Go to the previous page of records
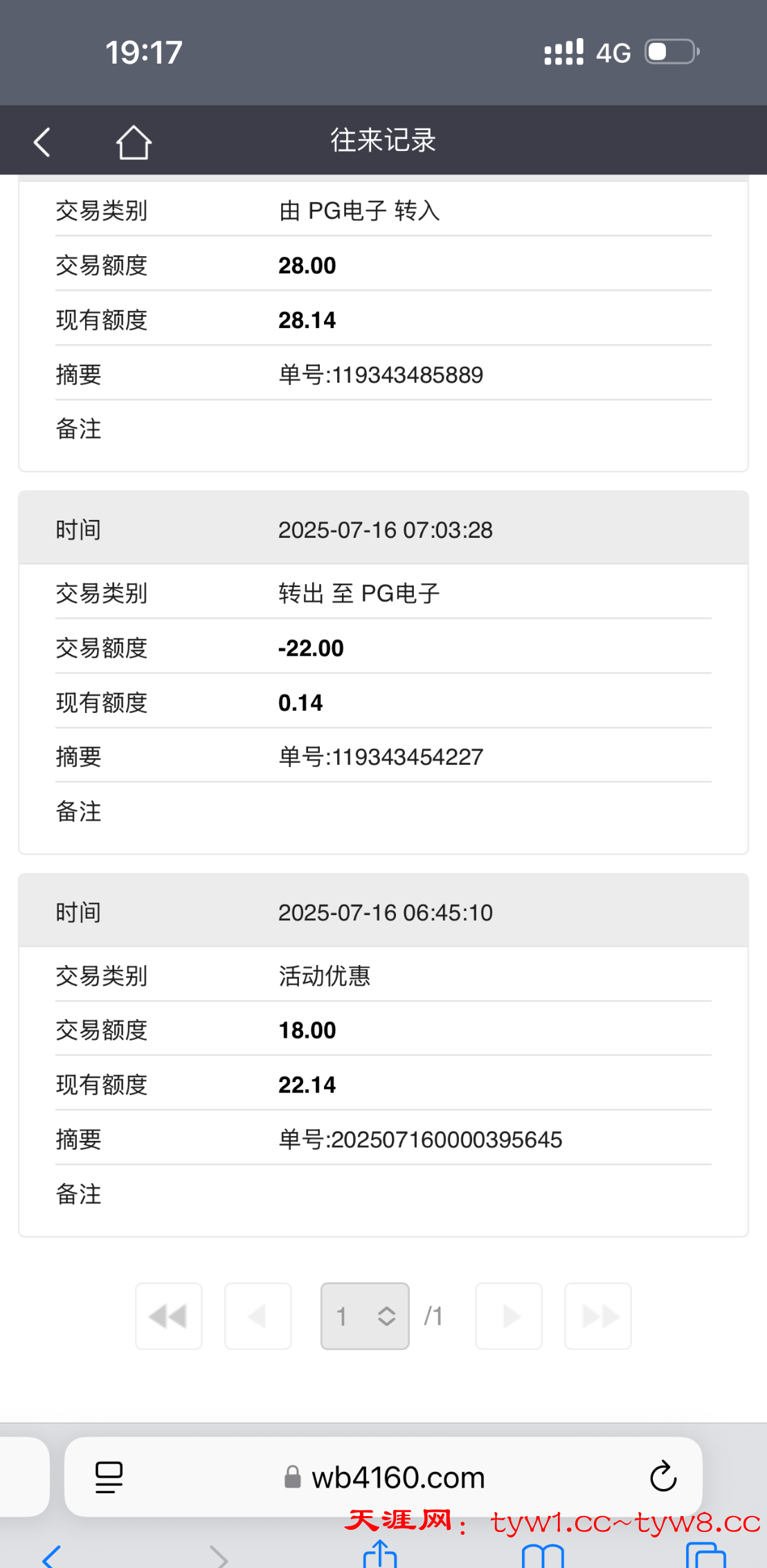Image resolution: width=767 pixels, height=1568 pixels. coord(258,1315)
